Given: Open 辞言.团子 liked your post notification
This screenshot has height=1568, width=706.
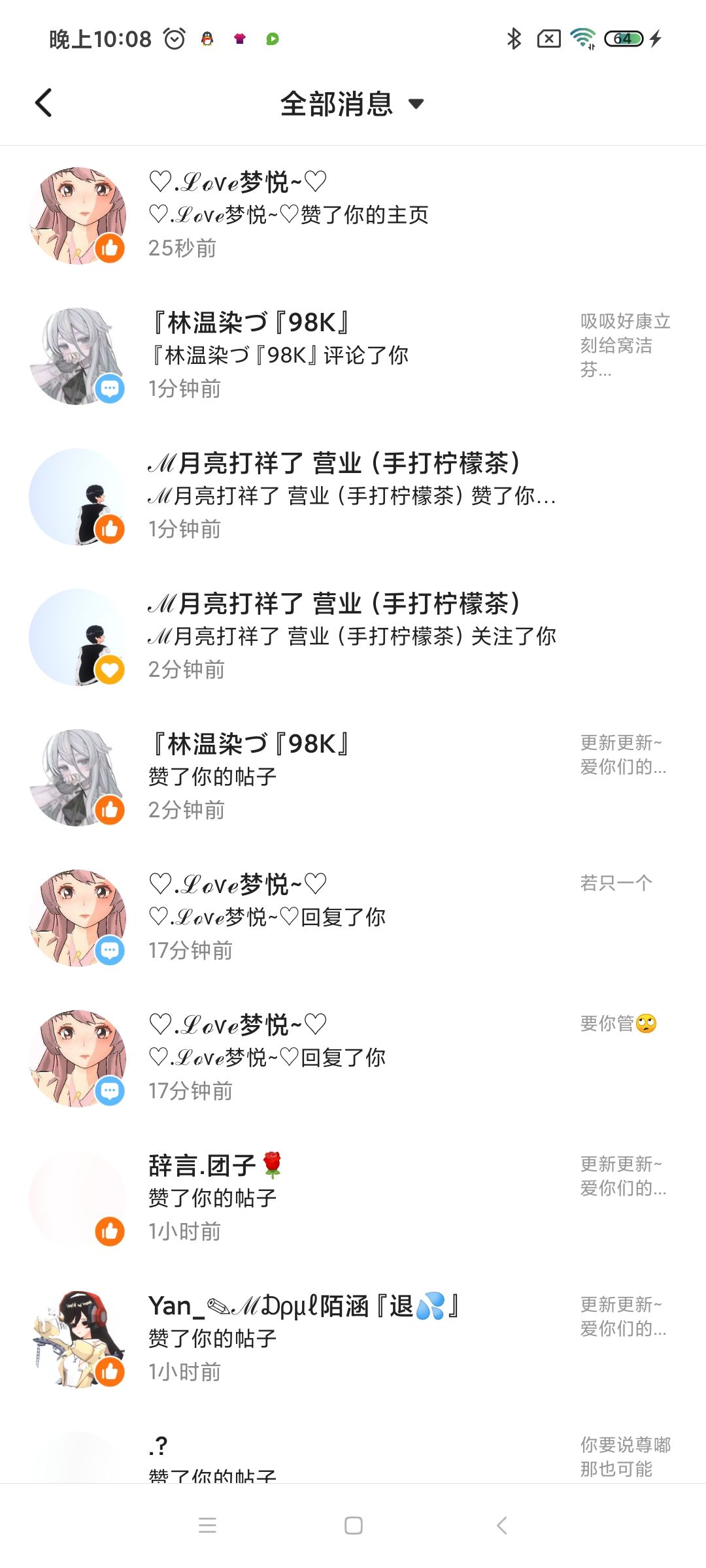Looking at the screenshot, I should 353,1199.
